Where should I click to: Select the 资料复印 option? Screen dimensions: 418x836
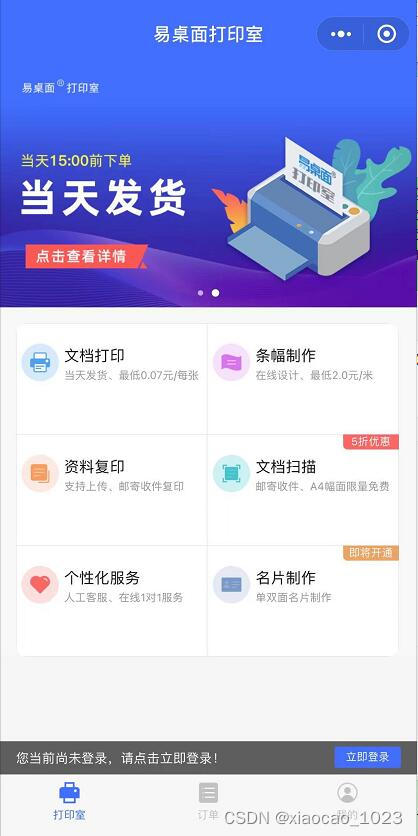(112, 490)
